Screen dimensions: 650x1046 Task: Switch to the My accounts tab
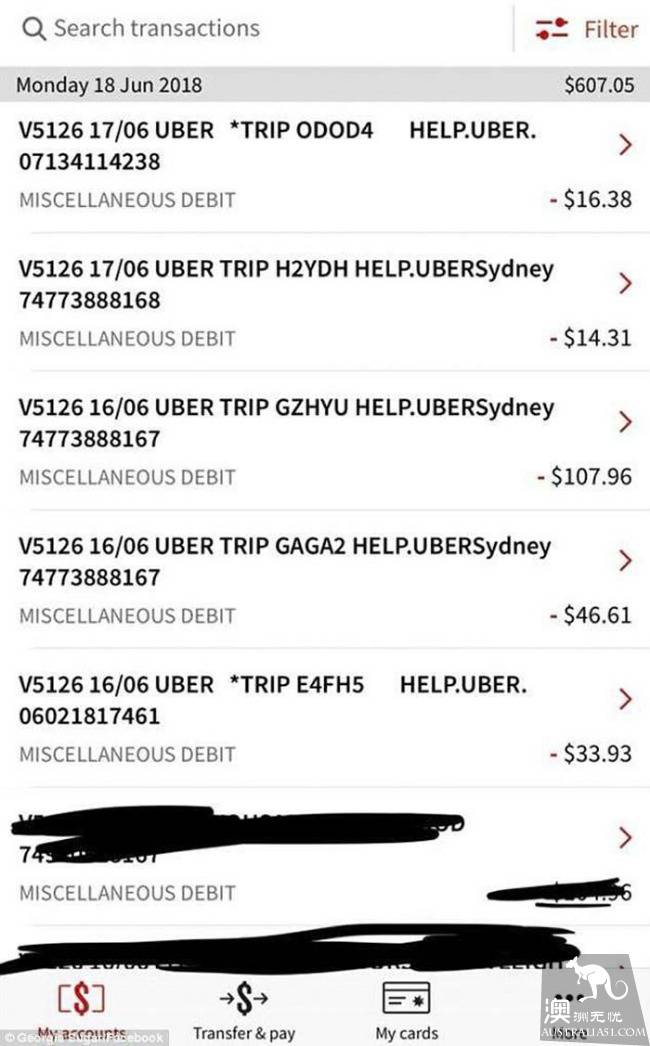(x=82, y=1010)
